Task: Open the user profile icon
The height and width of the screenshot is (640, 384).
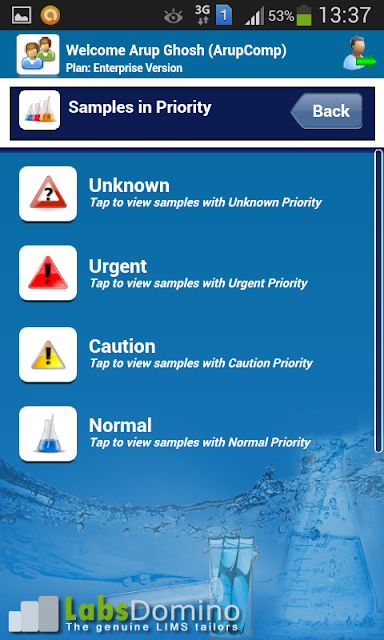Action: 38,54
